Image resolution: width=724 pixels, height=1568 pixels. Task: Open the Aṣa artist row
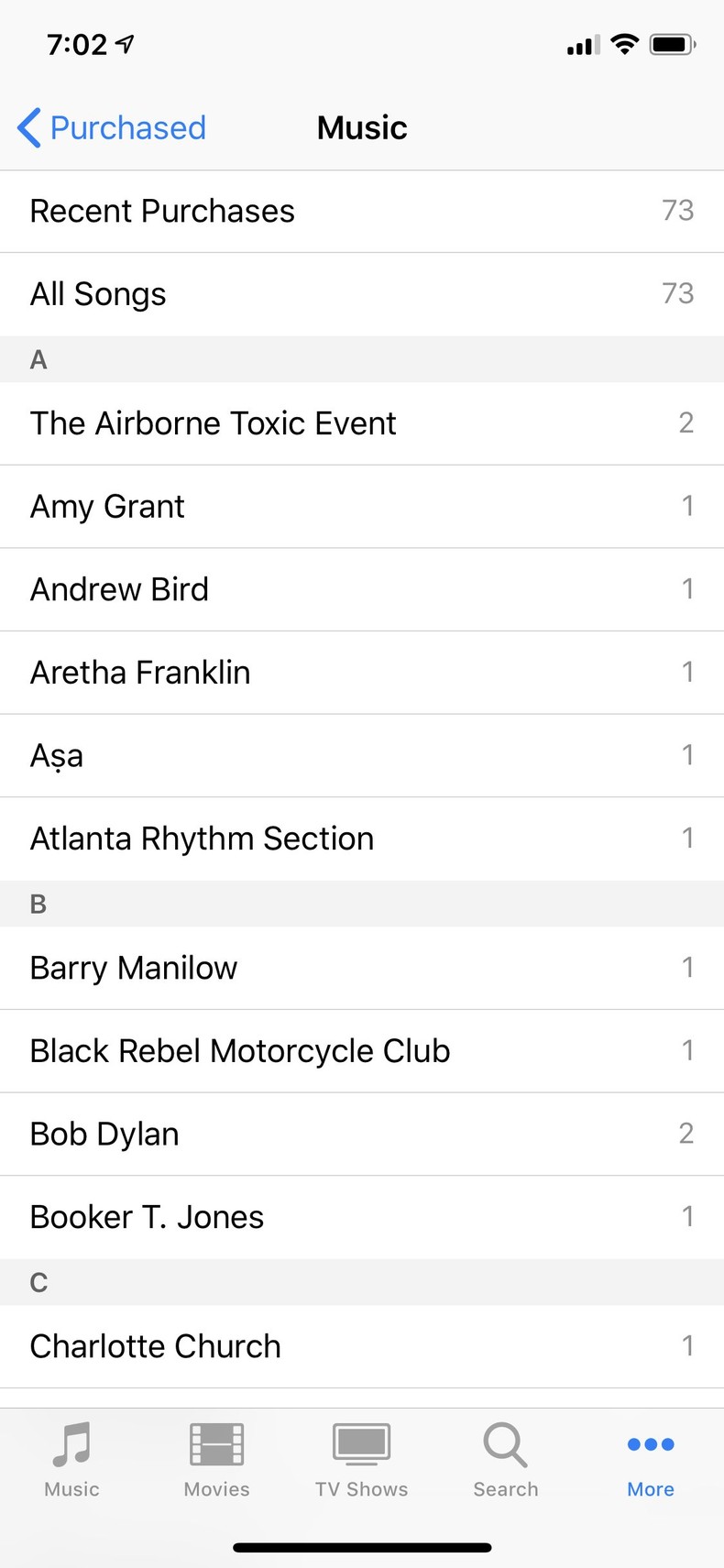pos(362,755)
